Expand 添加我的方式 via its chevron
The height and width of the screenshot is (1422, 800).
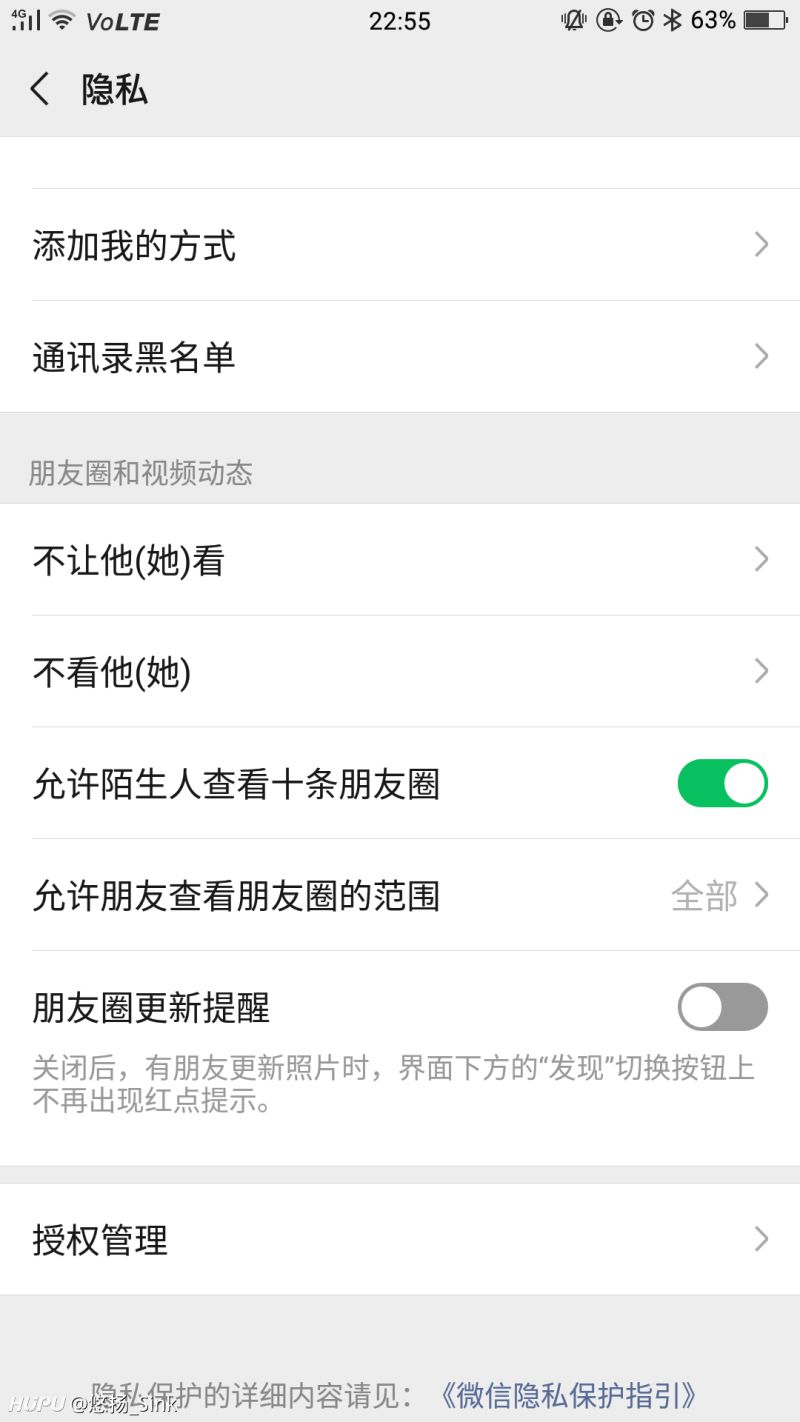pos(762,245)
